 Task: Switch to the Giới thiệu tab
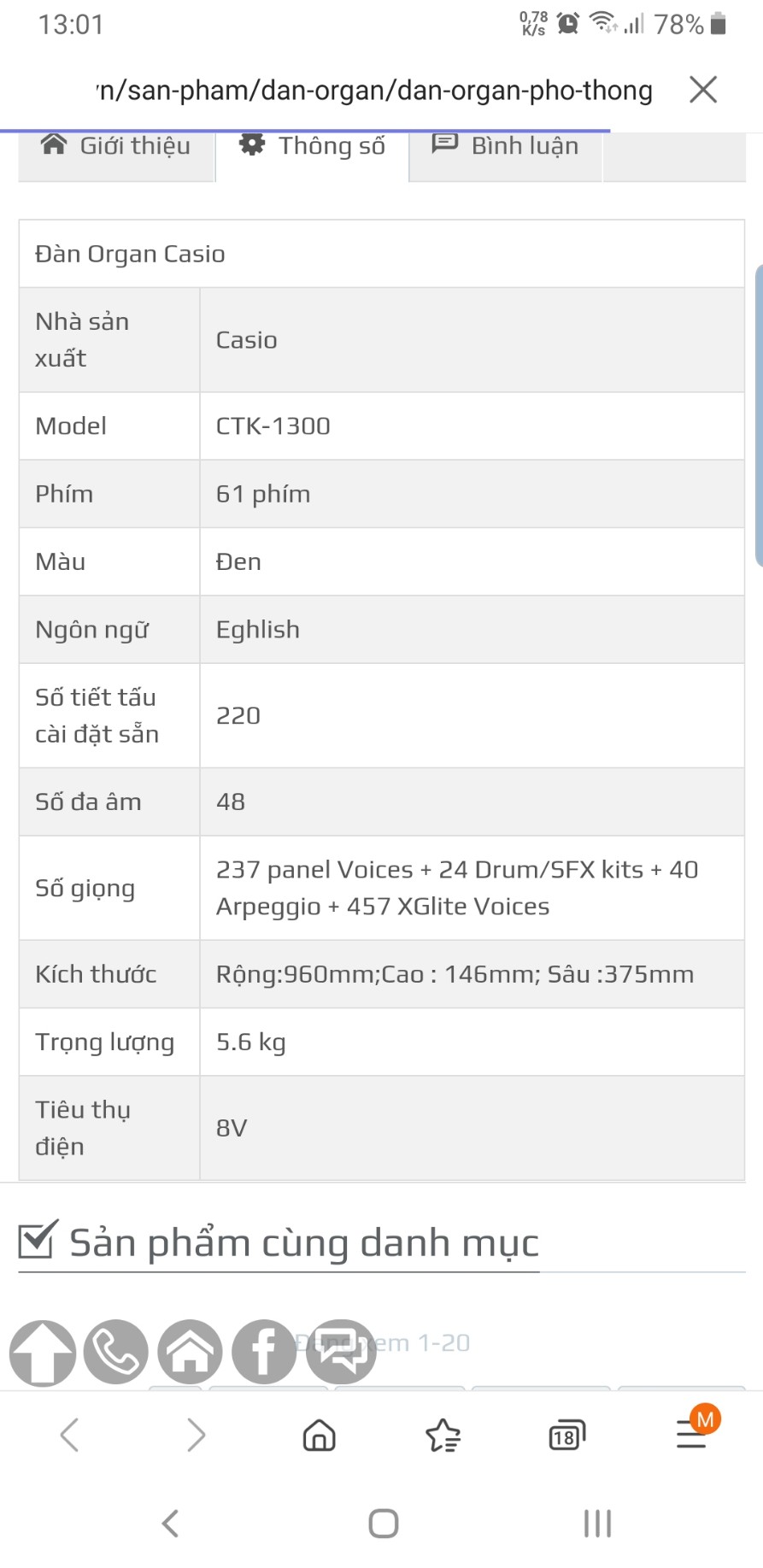[x=116, y=147]
